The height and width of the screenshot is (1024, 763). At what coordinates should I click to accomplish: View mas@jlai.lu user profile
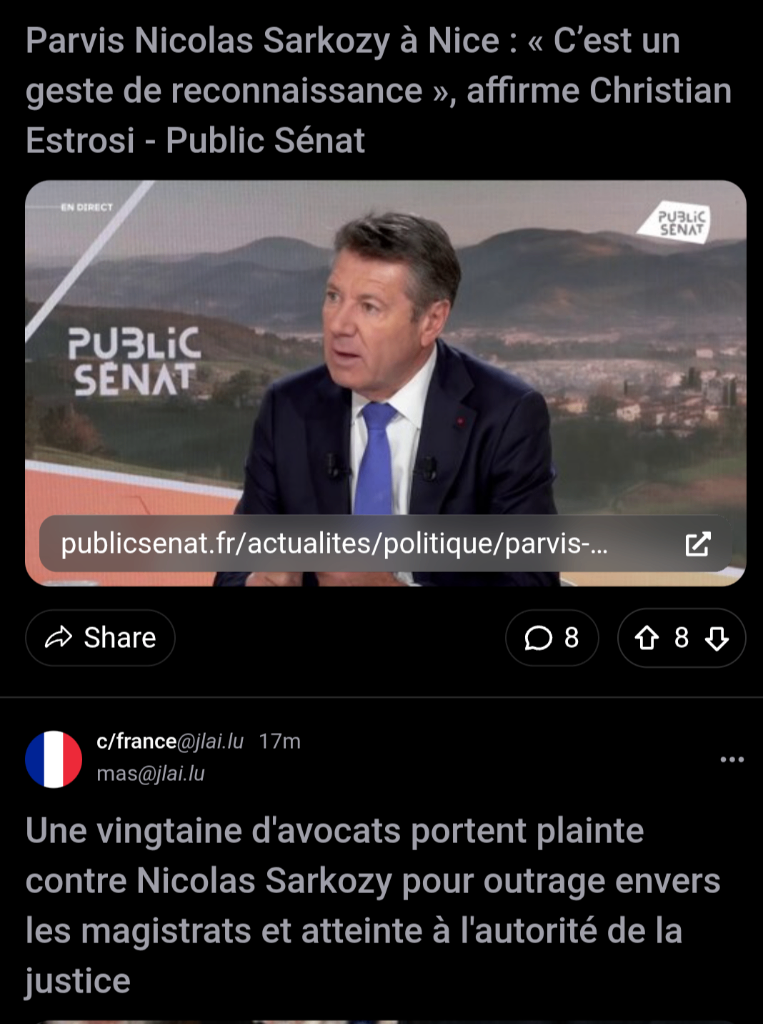coord(150,774)
